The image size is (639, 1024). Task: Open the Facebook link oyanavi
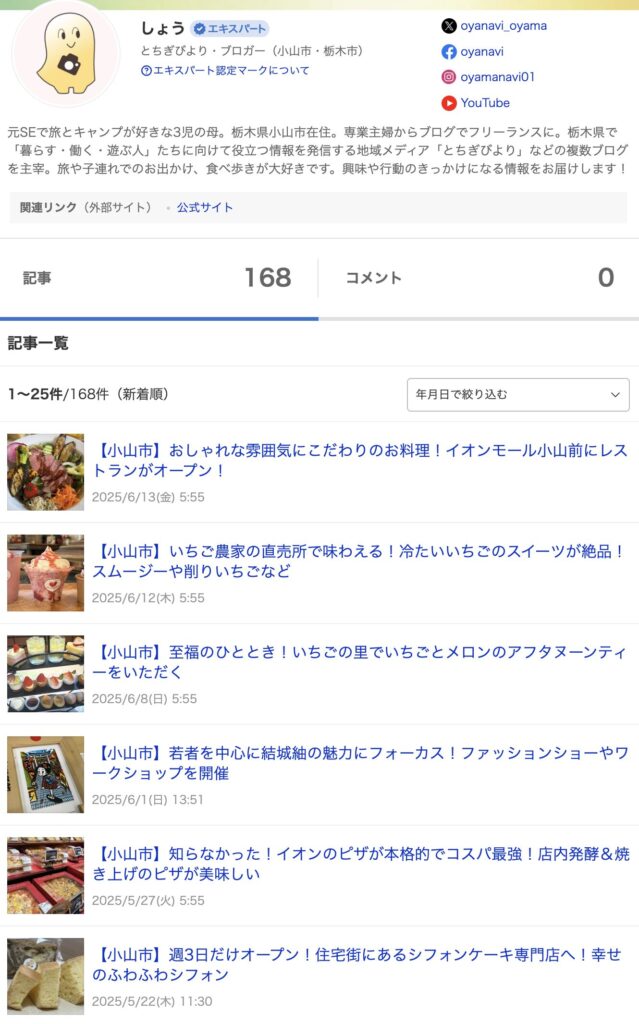[x=481, y=51]
